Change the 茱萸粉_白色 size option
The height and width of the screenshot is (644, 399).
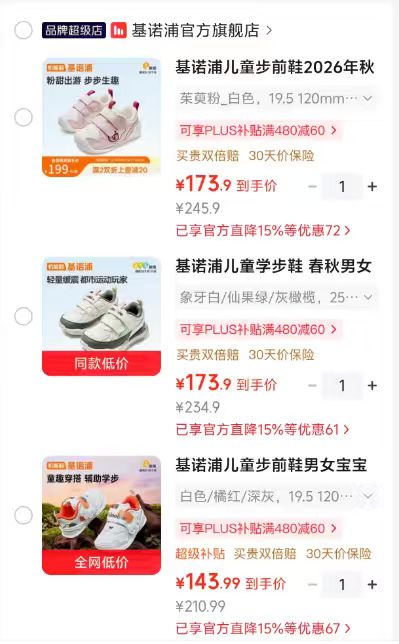tap(276, 99)
